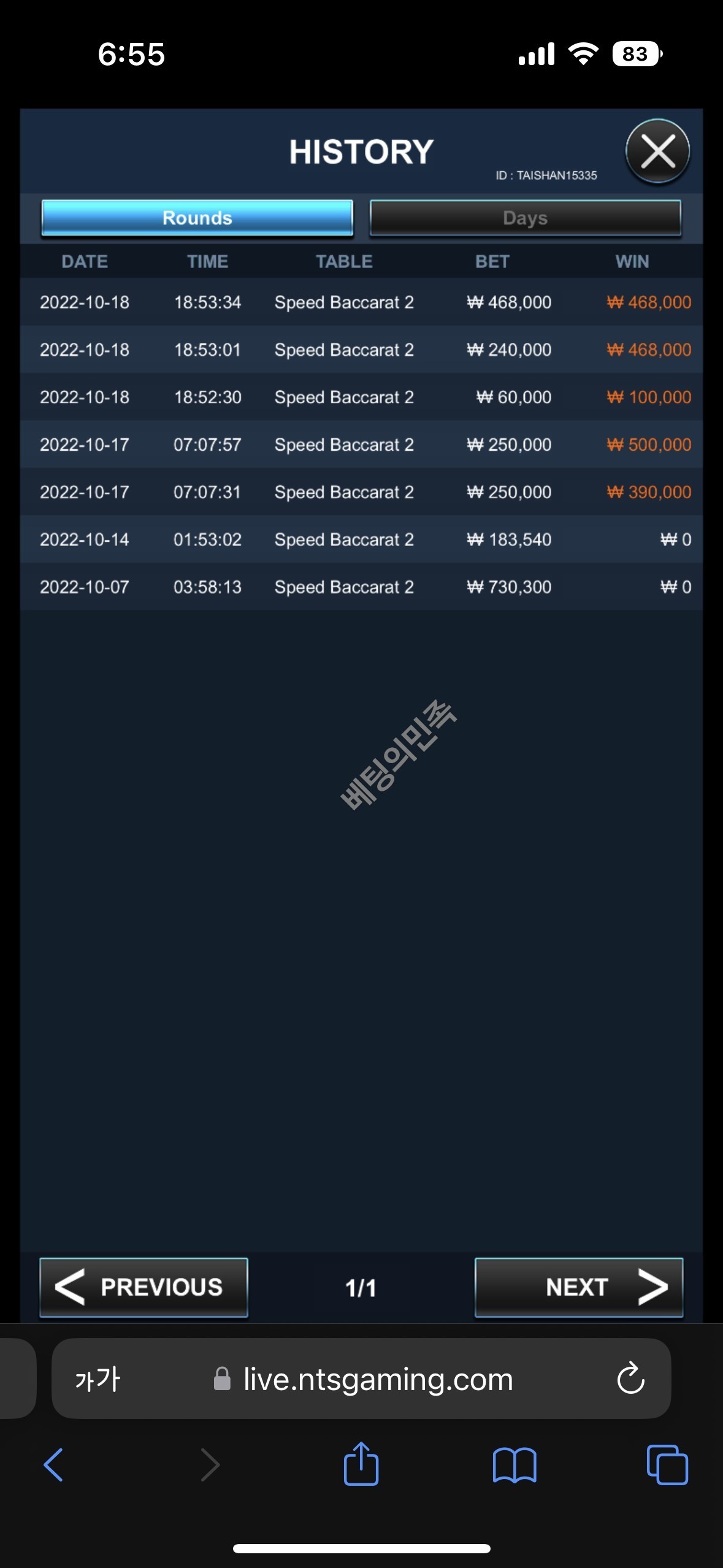Open the live.ntsgaming.com address bar
The height and width of the screenshot is (1568, 723).
point(377,1379)
